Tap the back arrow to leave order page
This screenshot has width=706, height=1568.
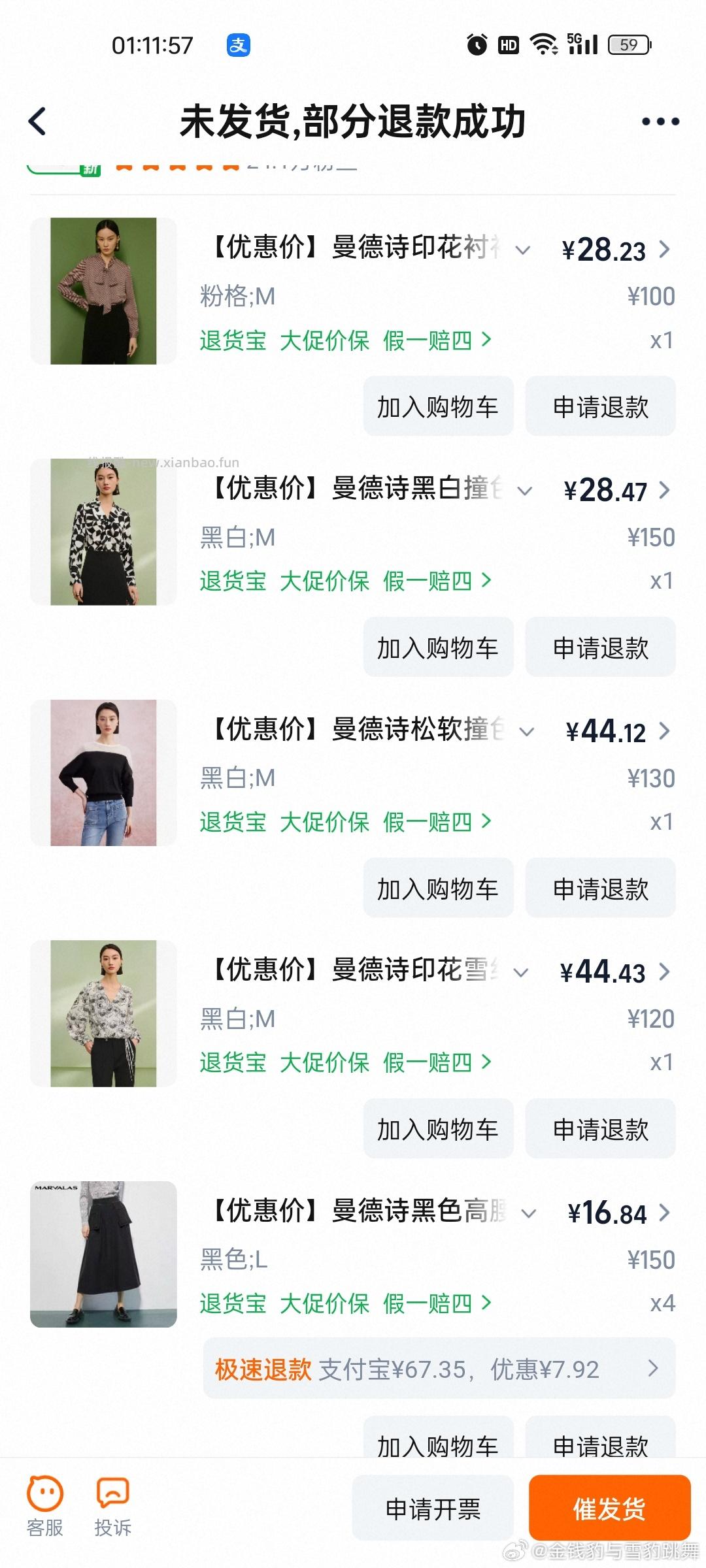coord(37,121)
